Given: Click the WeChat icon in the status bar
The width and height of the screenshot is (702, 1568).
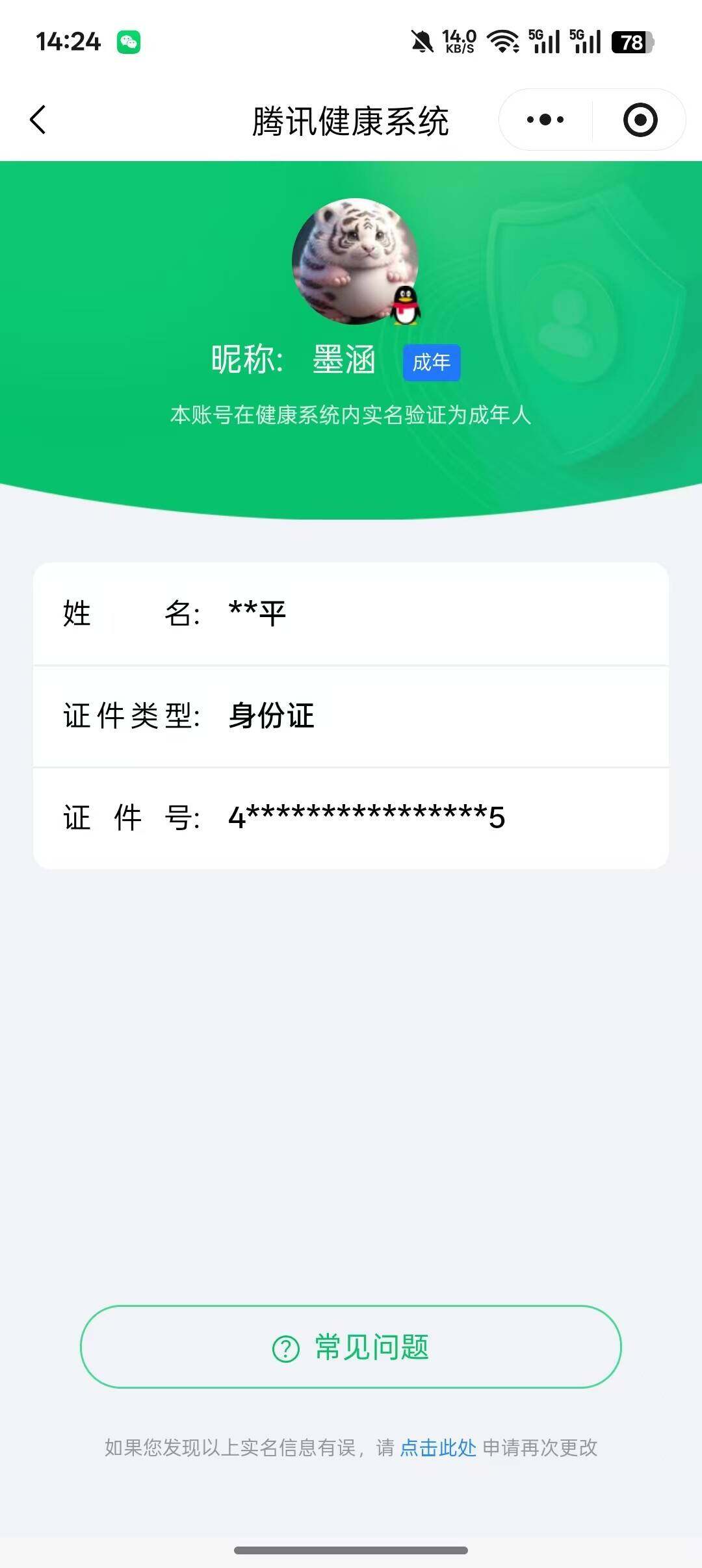Looking at the screenshot, I should (x=129, y=42).
